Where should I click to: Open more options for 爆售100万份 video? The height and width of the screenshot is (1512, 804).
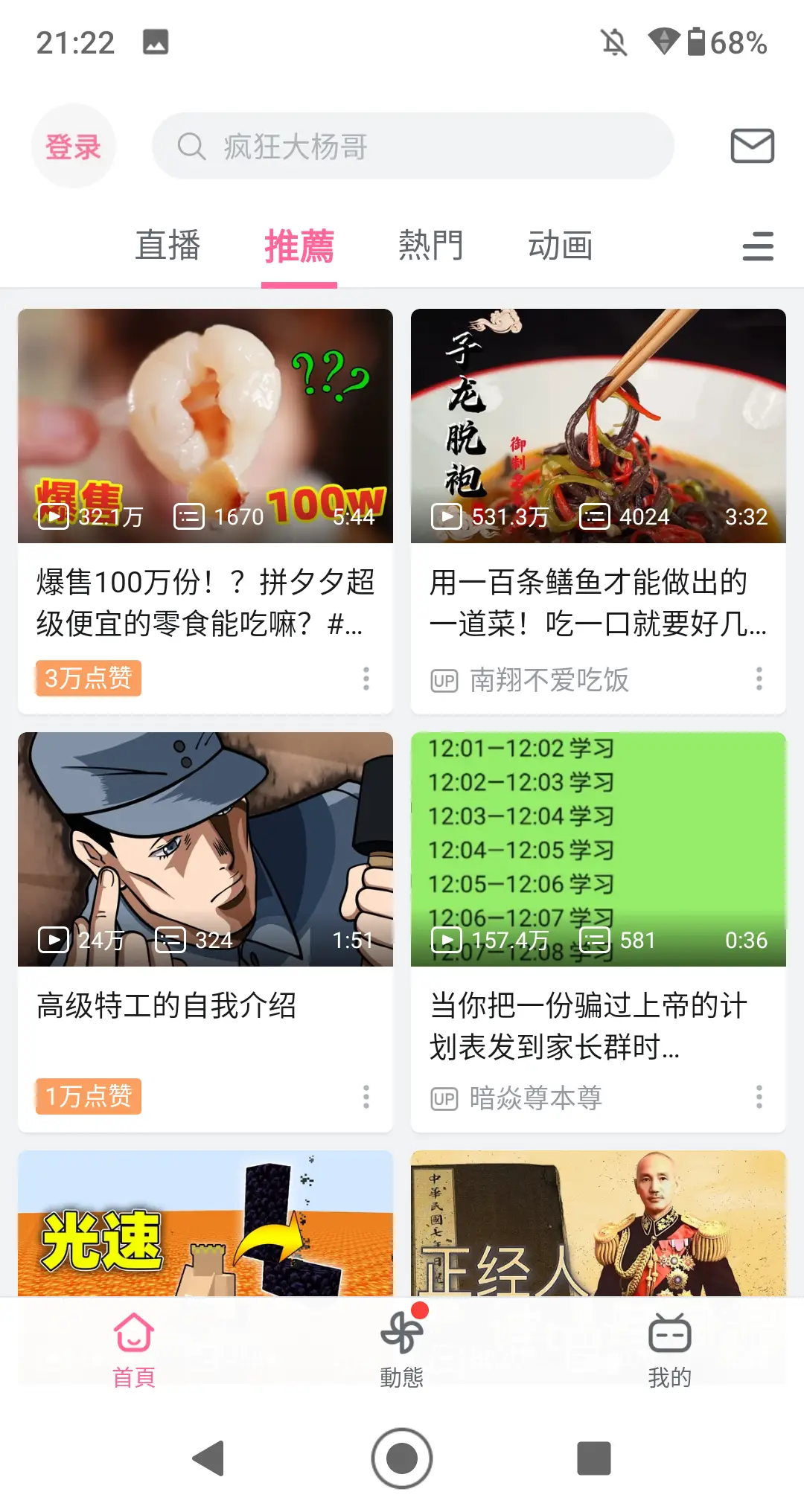click(x=366, y=679)
